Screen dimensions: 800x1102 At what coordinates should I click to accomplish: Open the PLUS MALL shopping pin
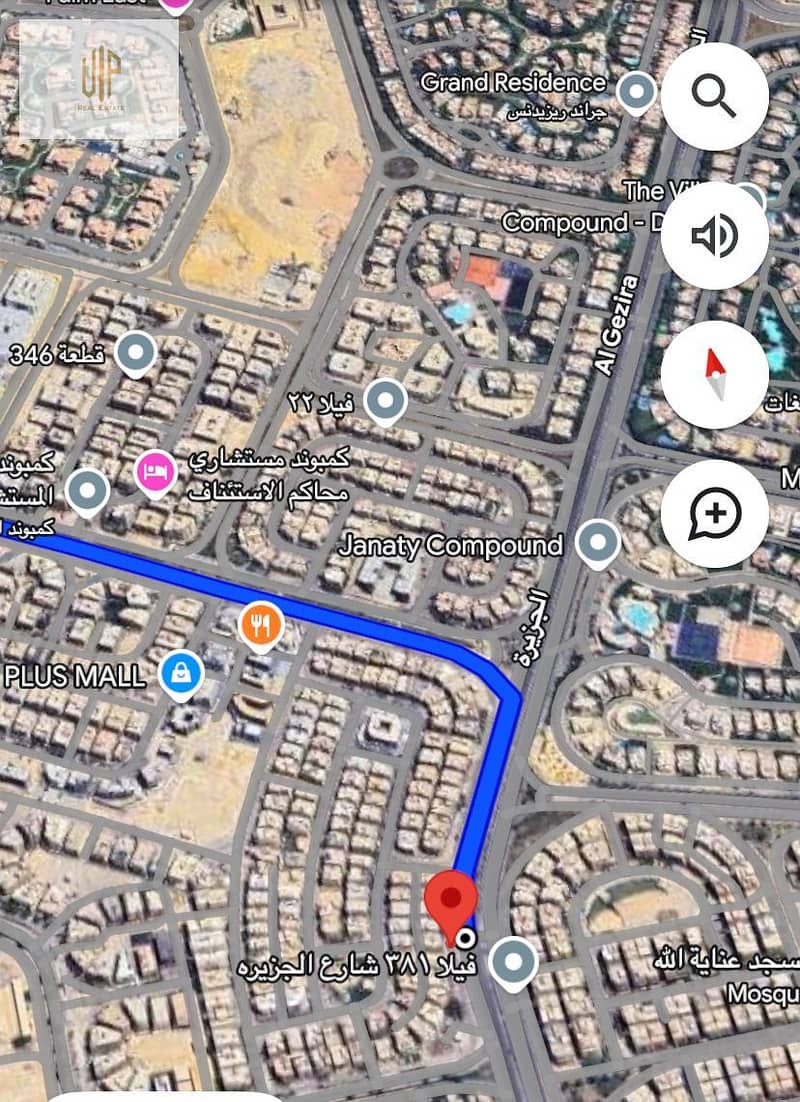(183, 672)
